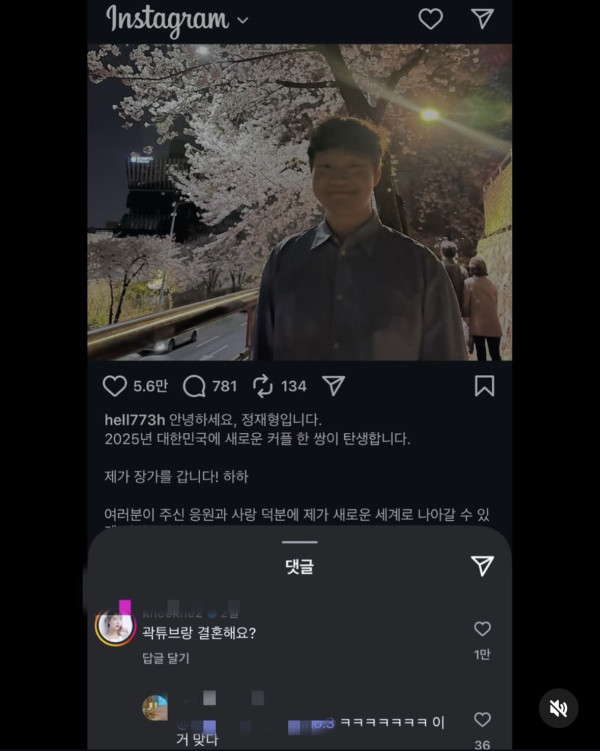600x751 pixels.
Task: Share from the comments sheet header
Action: 482,566
